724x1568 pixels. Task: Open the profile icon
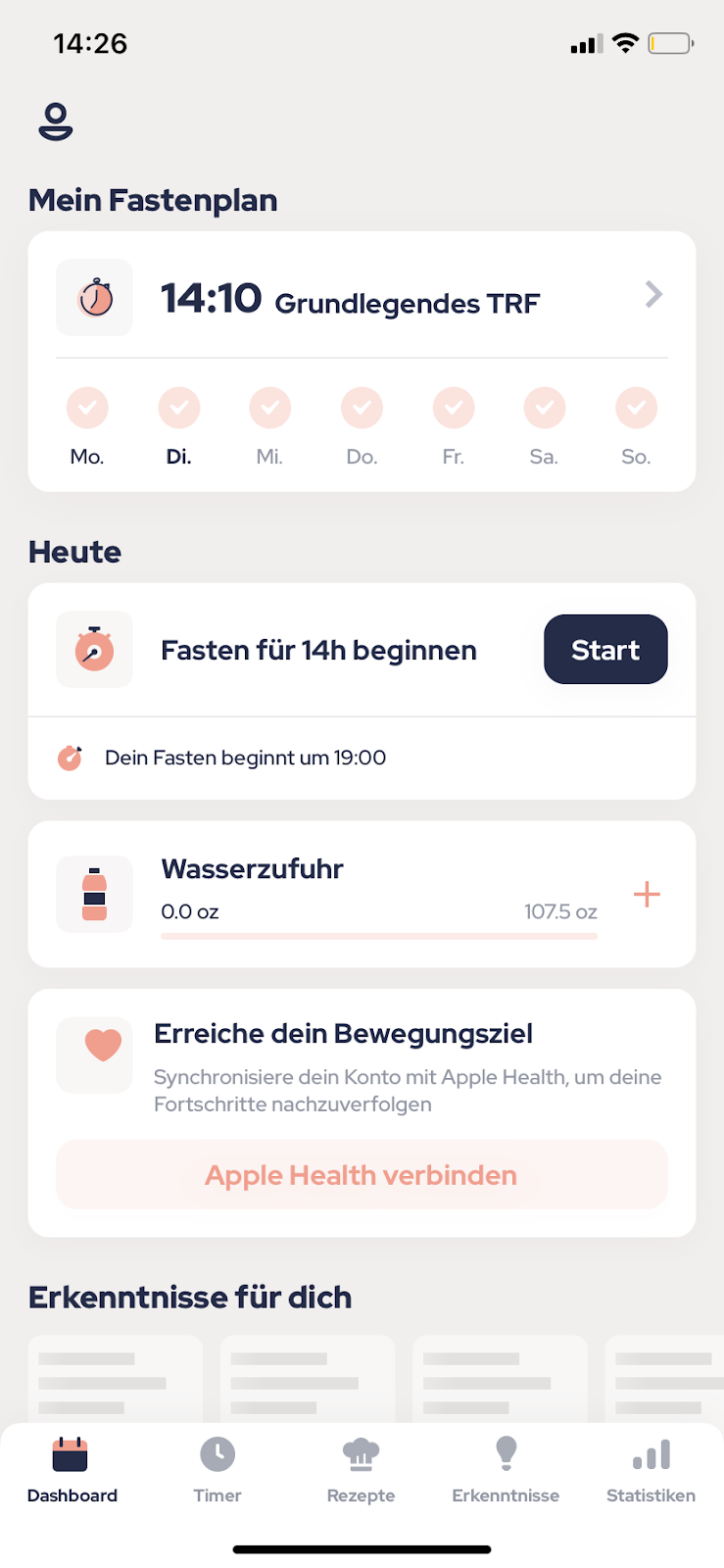(x=55, y=122)
